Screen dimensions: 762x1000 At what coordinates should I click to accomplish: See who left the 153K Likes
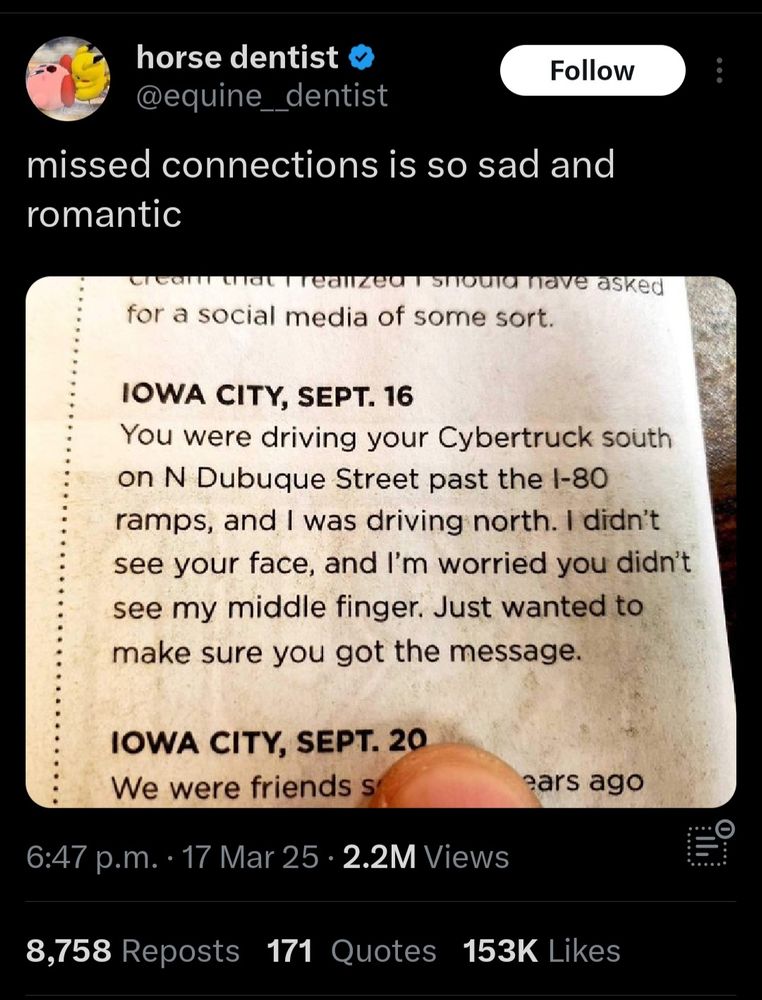point(501,951)
